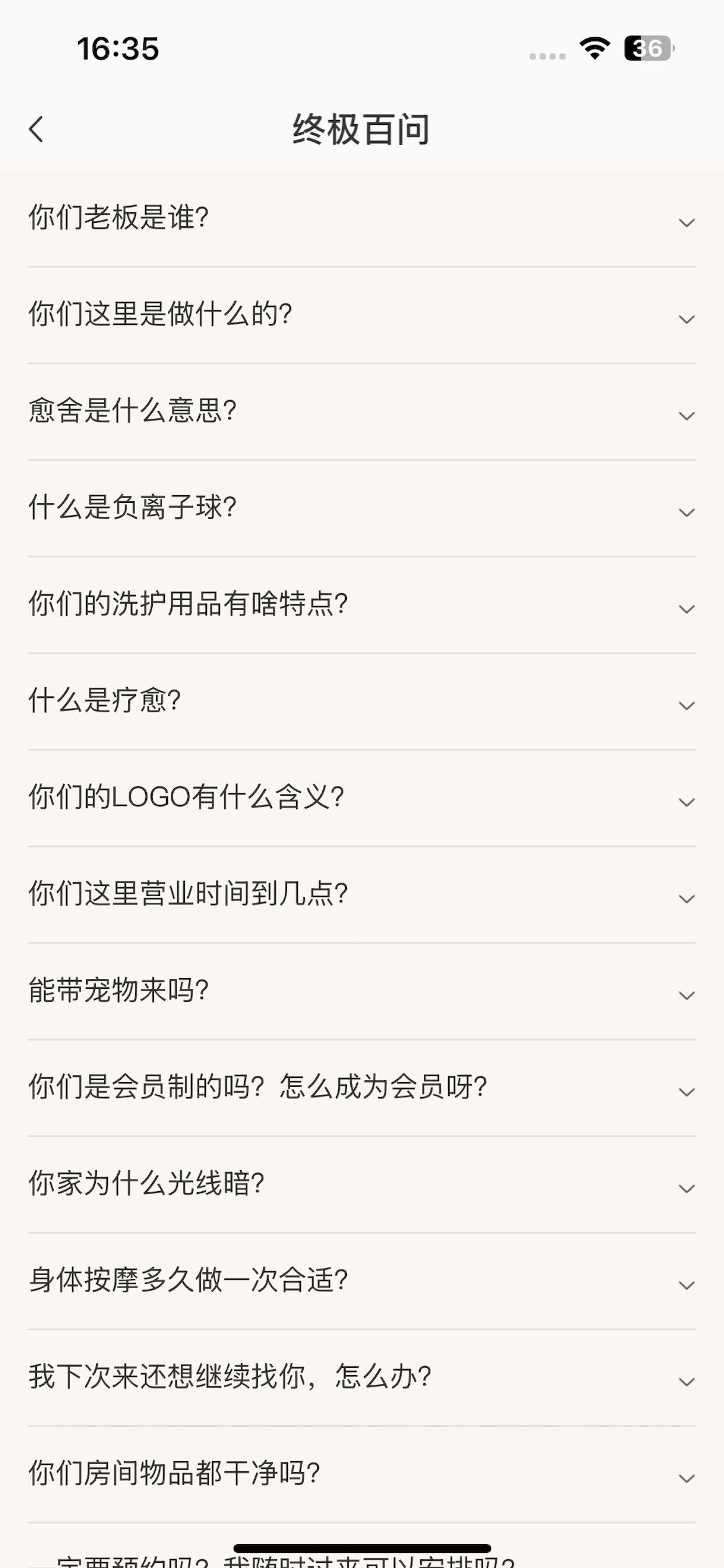724x1568 pixels.
Task: Expand 你们这里是做什么的? question
Action: pyautogui.click(x=362, y=316)
